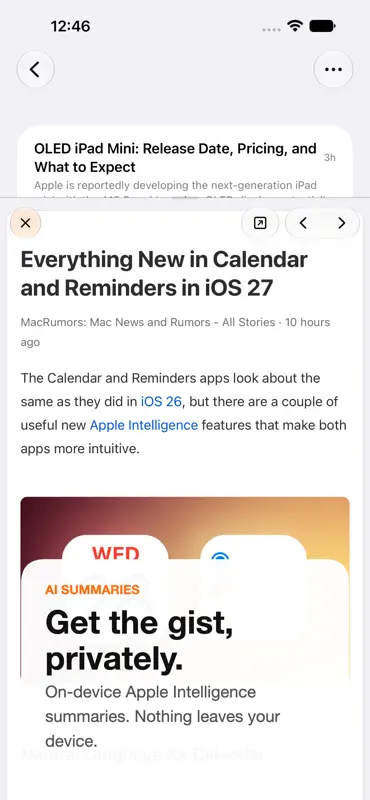
Task: Open the article in external browser
Action: 260,223
